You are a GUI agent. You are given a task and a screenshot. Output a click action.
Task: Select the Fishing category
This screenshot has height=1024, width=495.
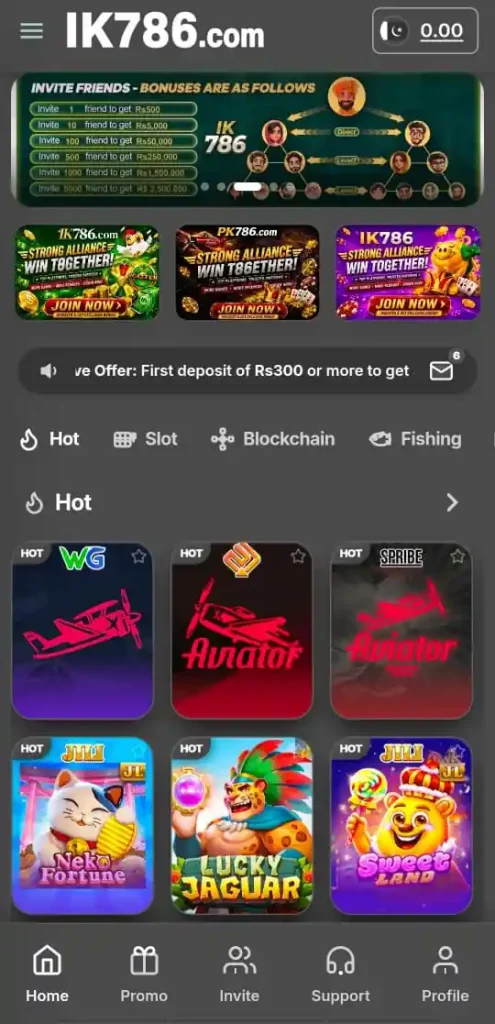415,439
